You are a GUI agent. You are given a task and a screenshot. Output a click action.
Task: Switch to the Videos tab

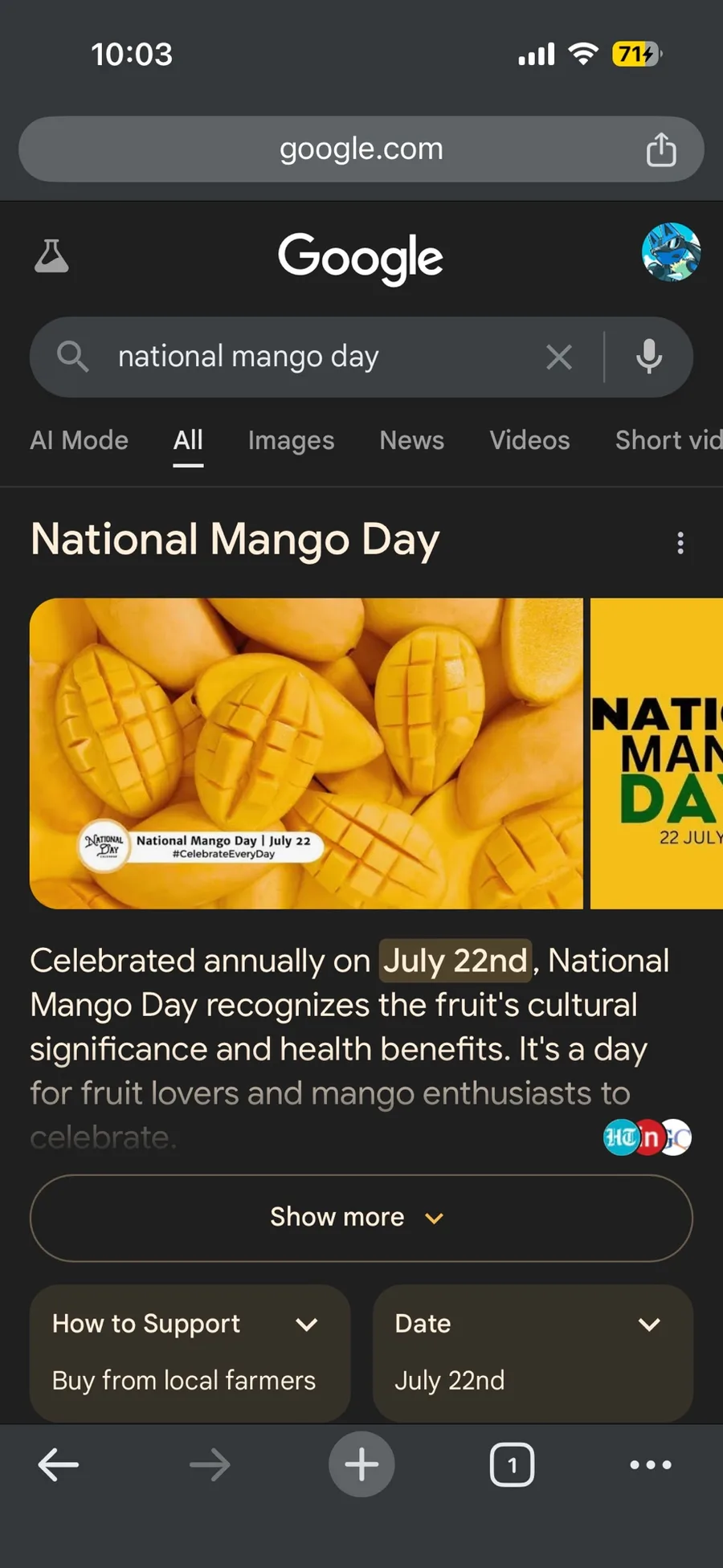(529, 440)
